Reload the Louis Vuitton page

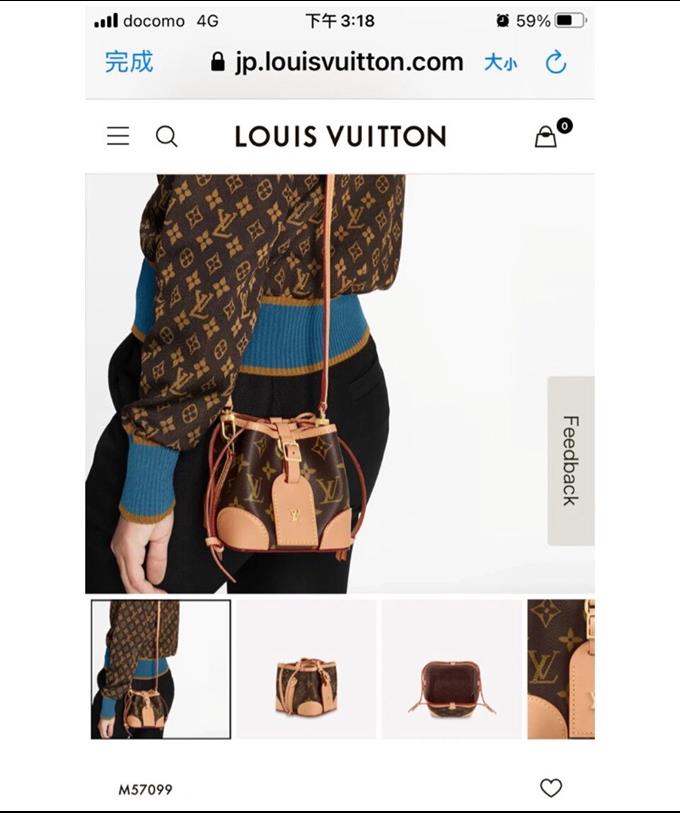(x=556, y=62)
